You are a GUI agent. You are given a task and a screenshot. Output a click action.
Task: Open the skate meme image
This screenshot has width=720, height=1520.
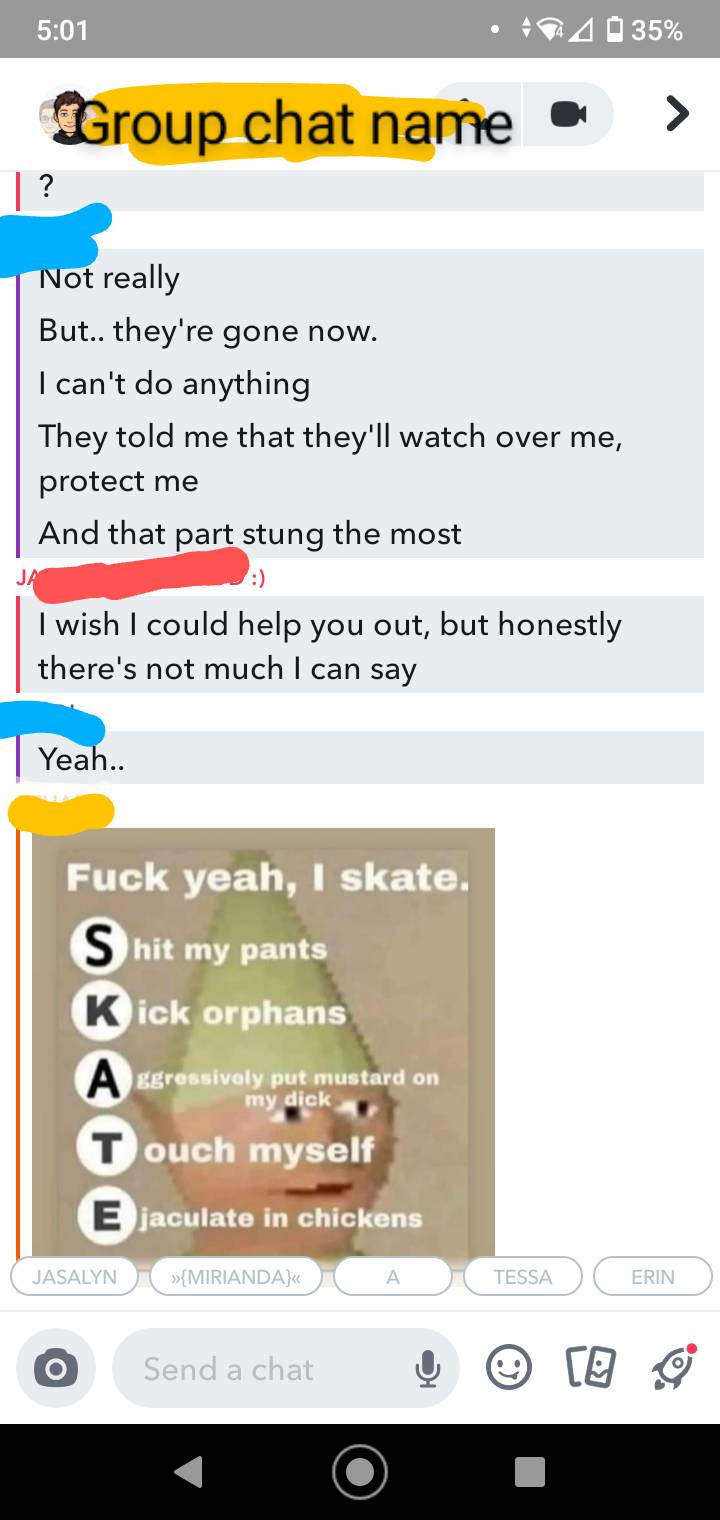263,1040
